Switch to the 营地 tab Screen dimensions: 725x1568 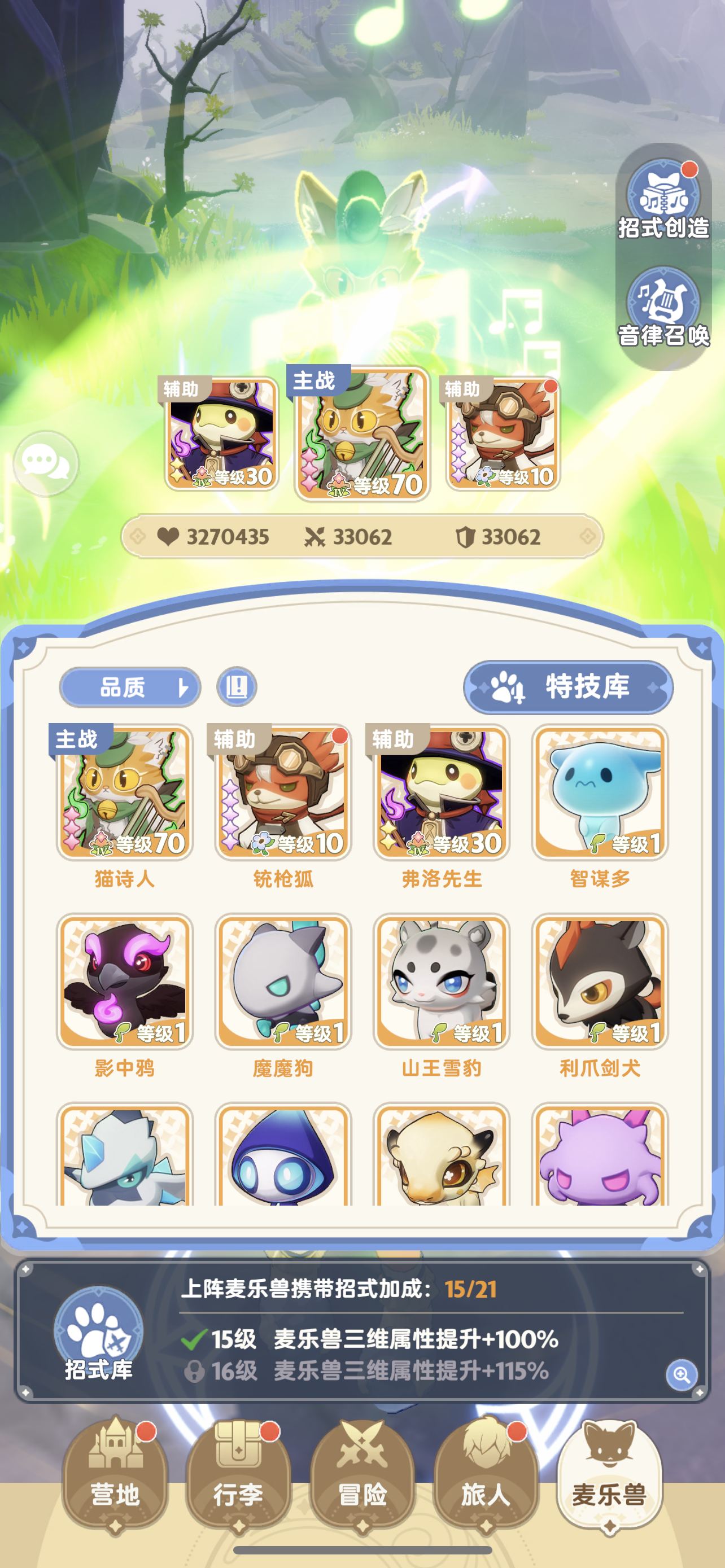116,1475
